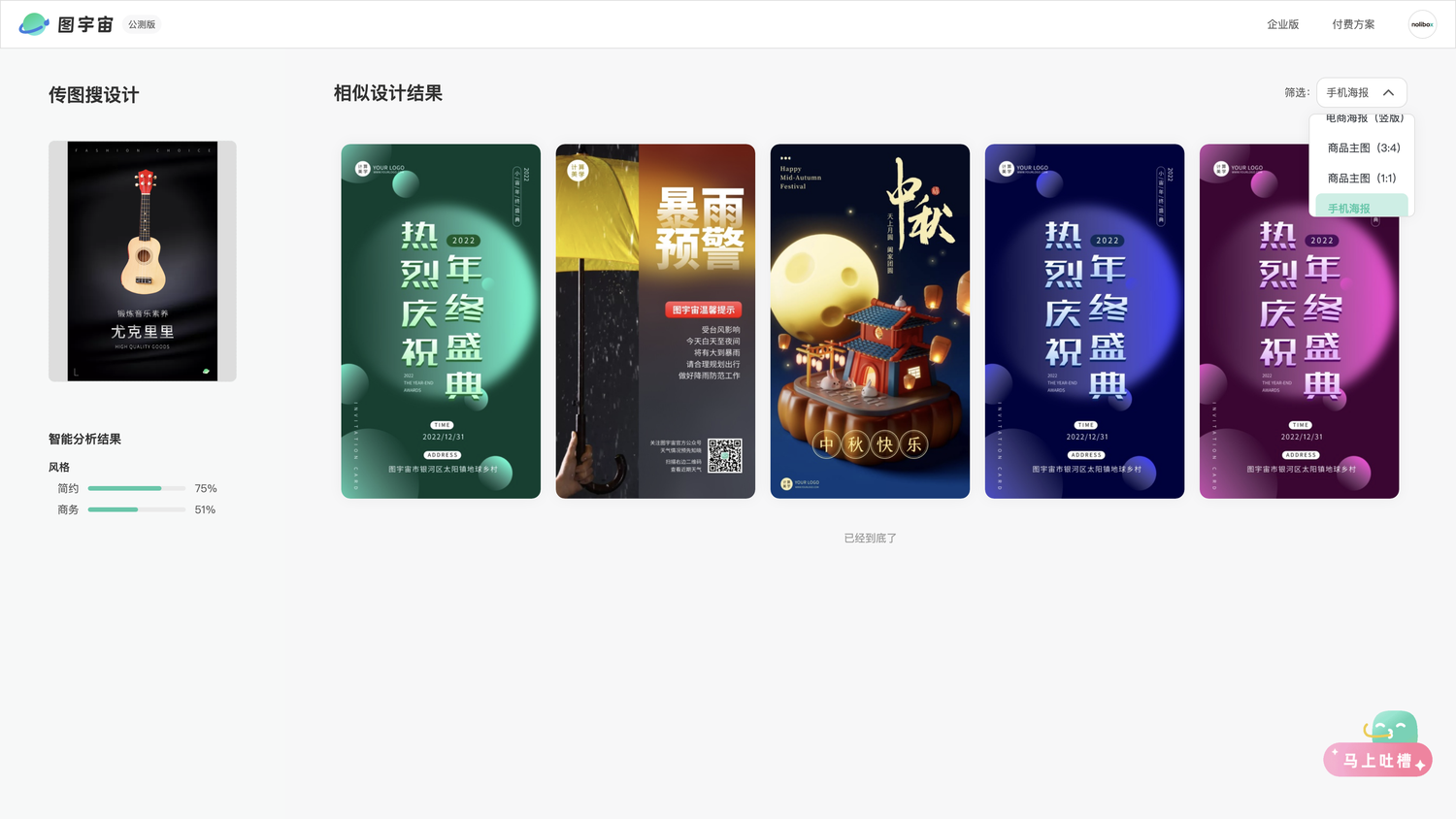Image resolution: width=1456 pixels, height=819 pixels.
Task: Select 商品主图 (3:4) filter option
Action: [1363, 148]
